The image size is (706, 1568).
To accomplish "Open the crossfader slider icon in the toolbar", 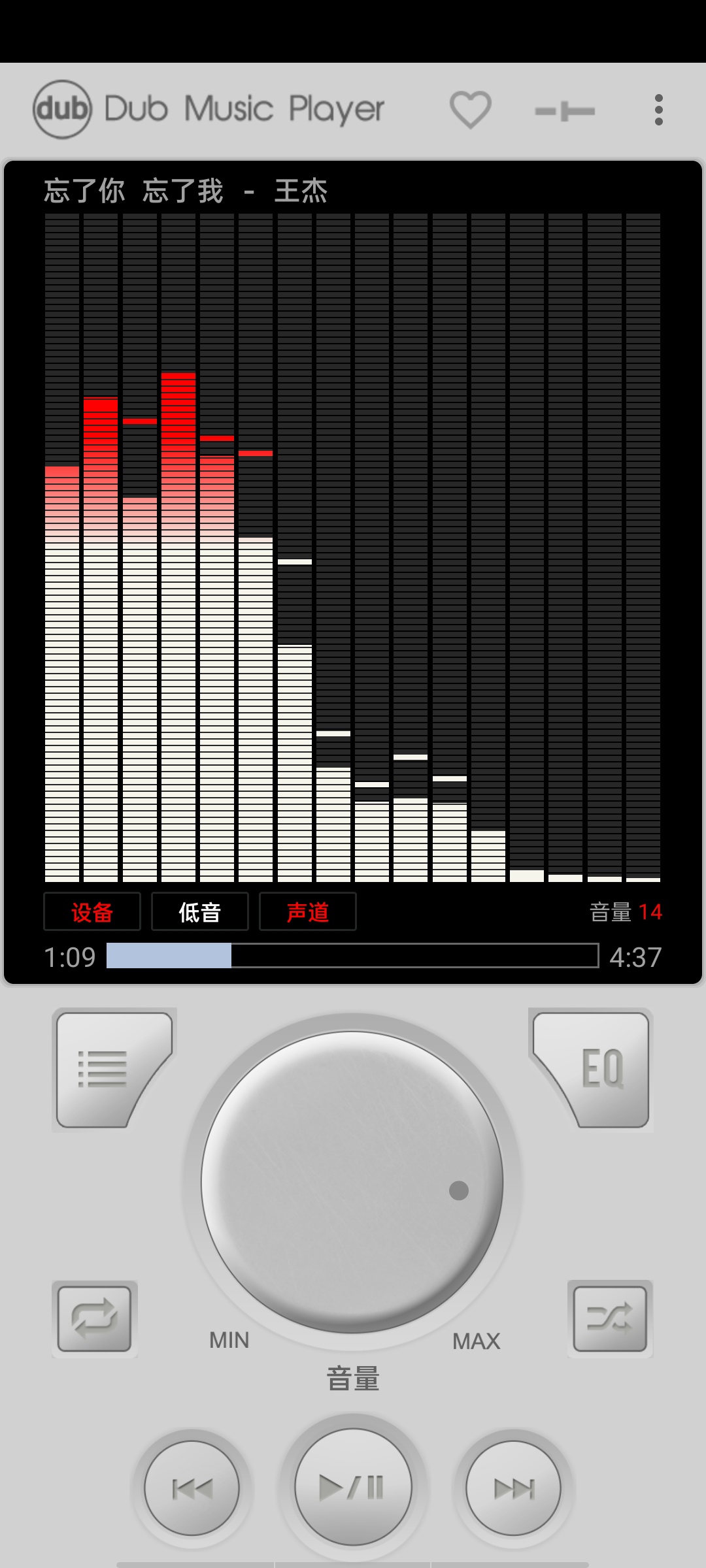I will tap(565, 112).
